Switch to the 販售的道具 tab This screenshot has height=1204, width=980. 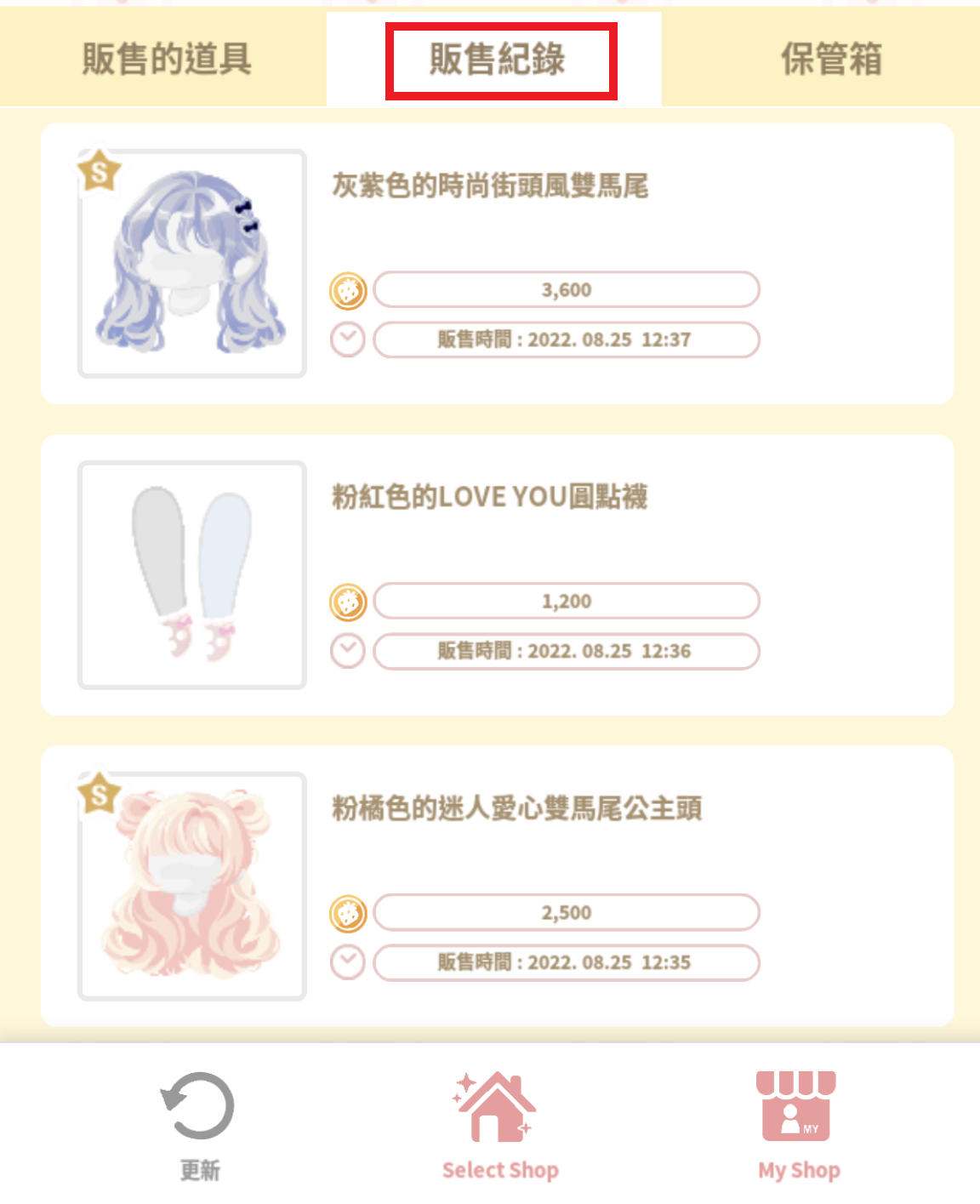point(166,60)
